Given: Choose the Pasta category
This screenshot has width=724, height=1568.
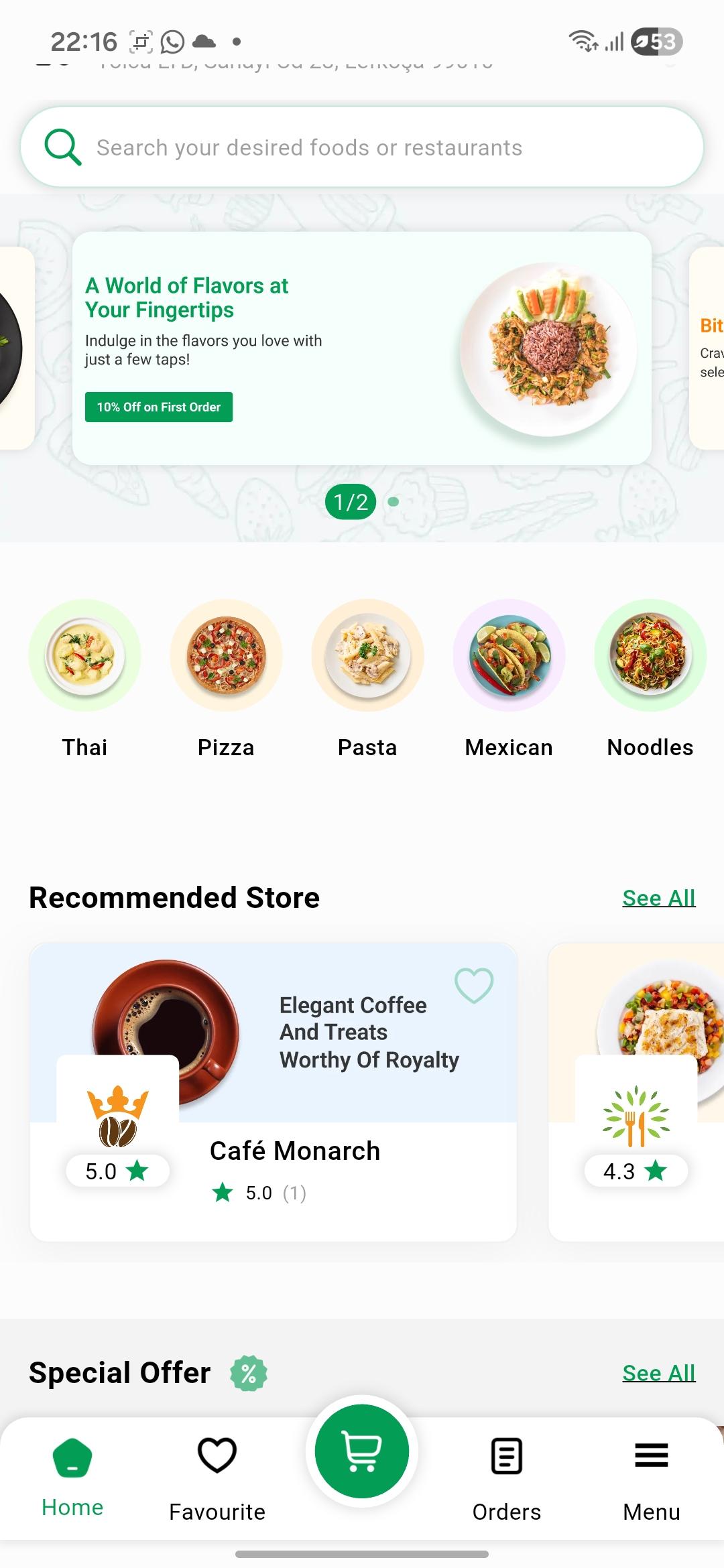Looking at the screenshot, I should pos(367,655).
